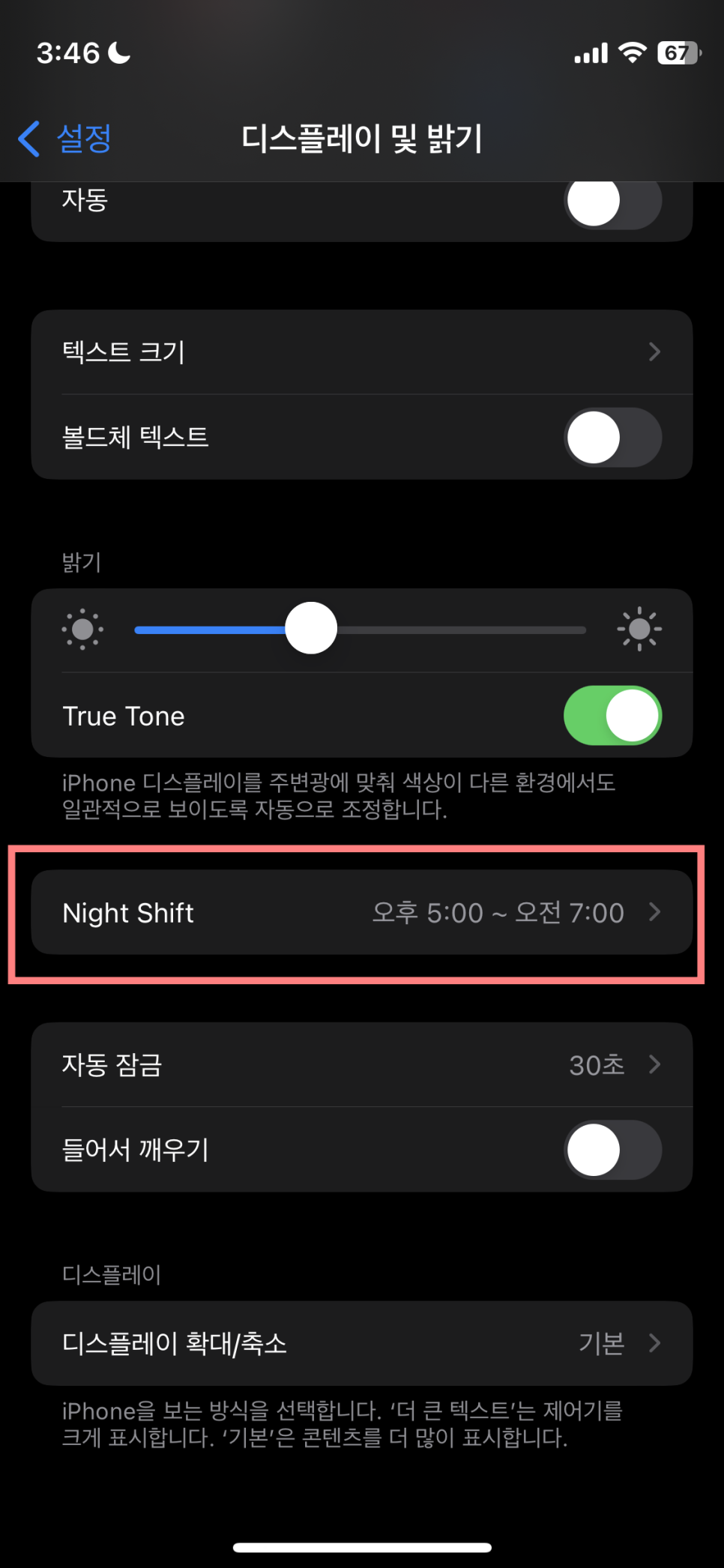724x1568 pixels.
Task: Open 자동 잠금 settings
Action: click(361, 1064)
